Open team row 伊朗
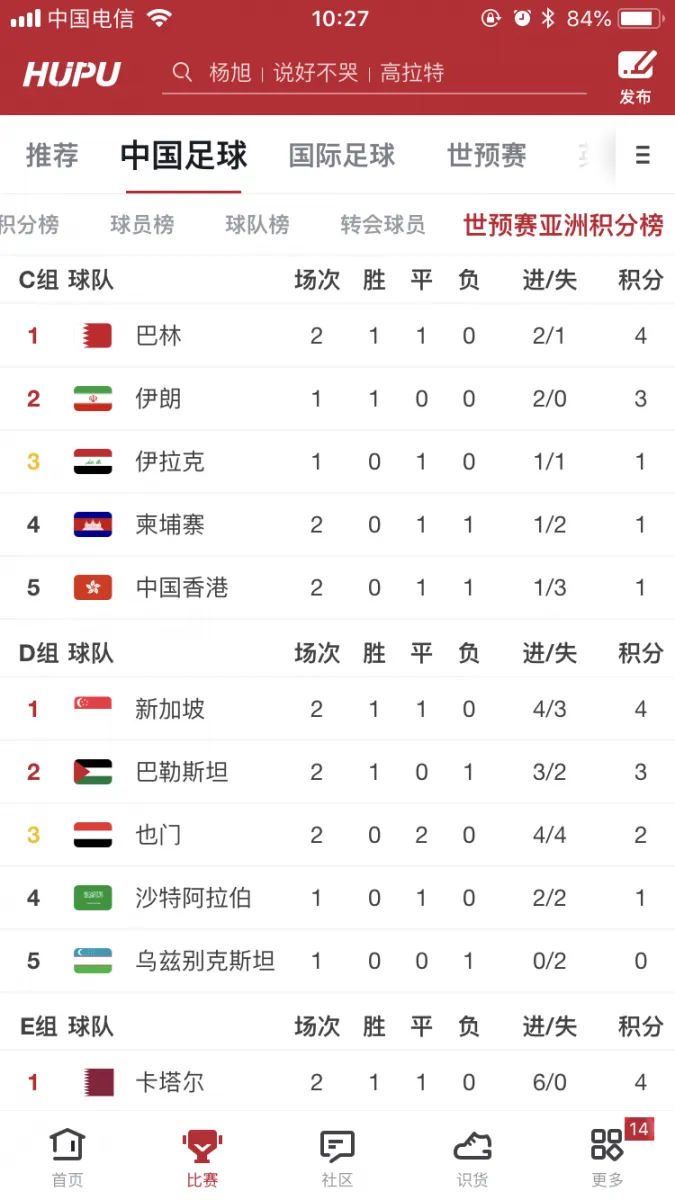The image size is (675, 1200). [x=337, y=399]
